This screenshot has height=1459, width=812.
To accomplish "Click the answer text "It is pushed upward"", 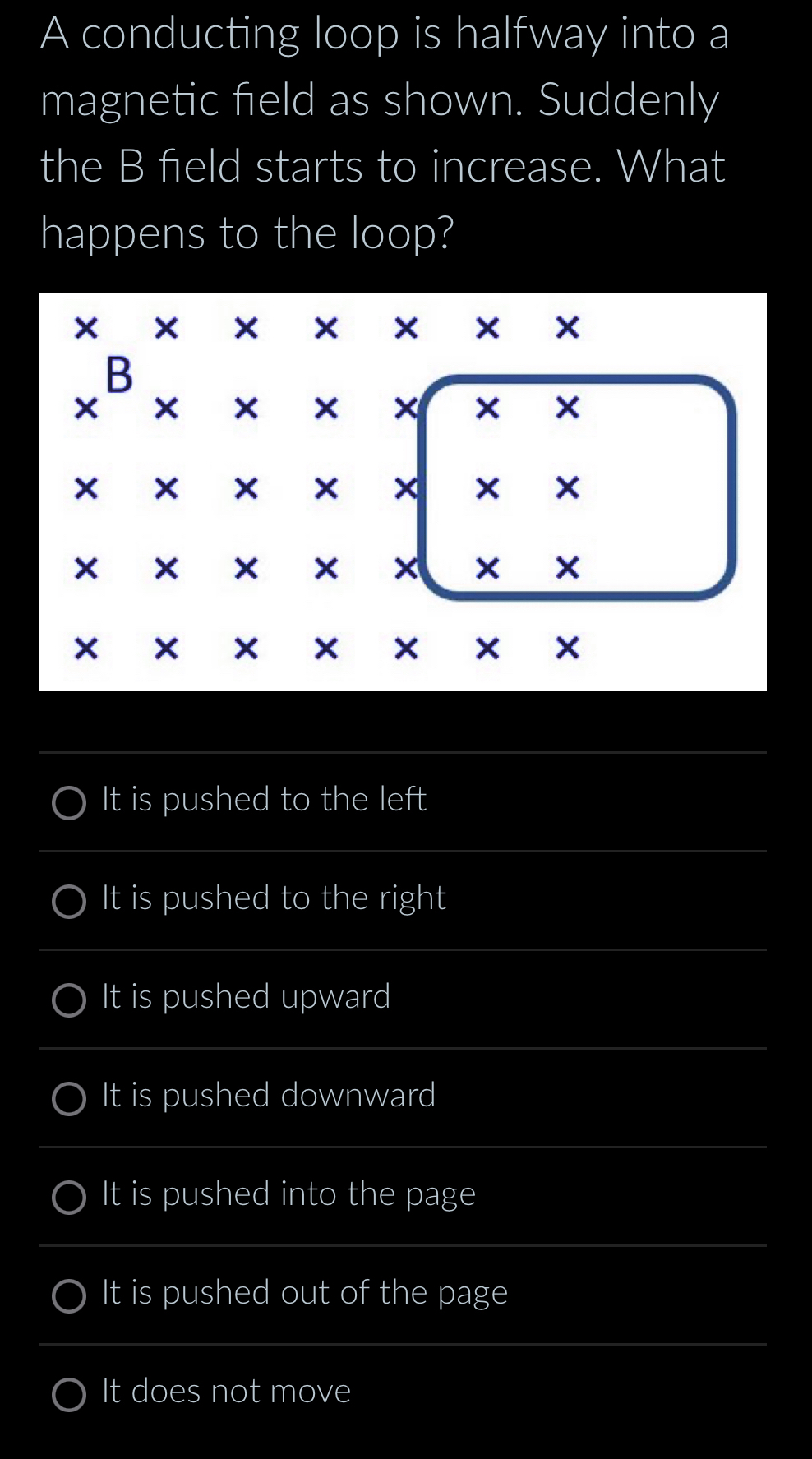I will point(245,997).
